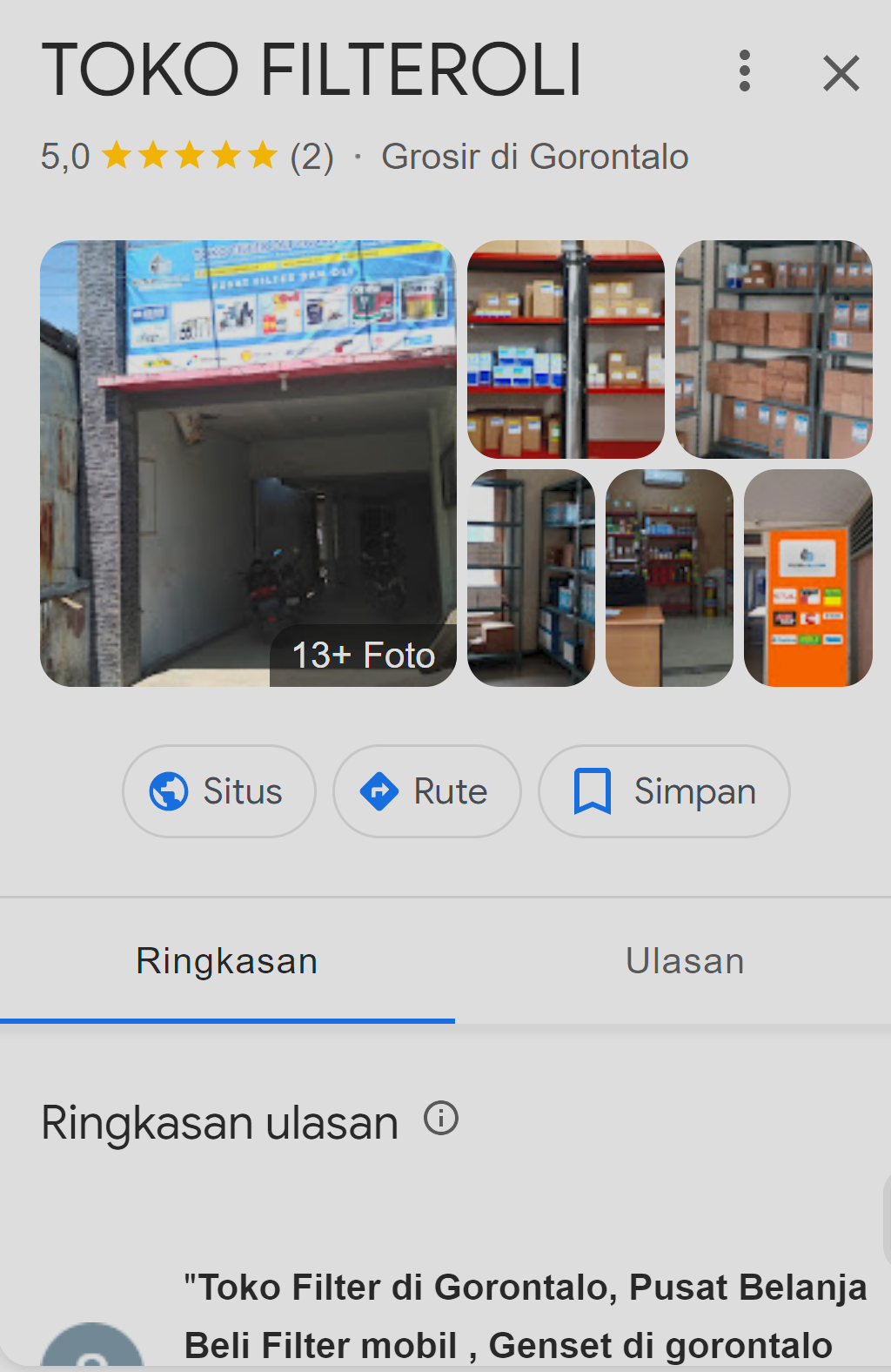This screenshot has height=1372, width=891.
Task: Visit the store's website via Situs
Action: [x=218, y=791]
